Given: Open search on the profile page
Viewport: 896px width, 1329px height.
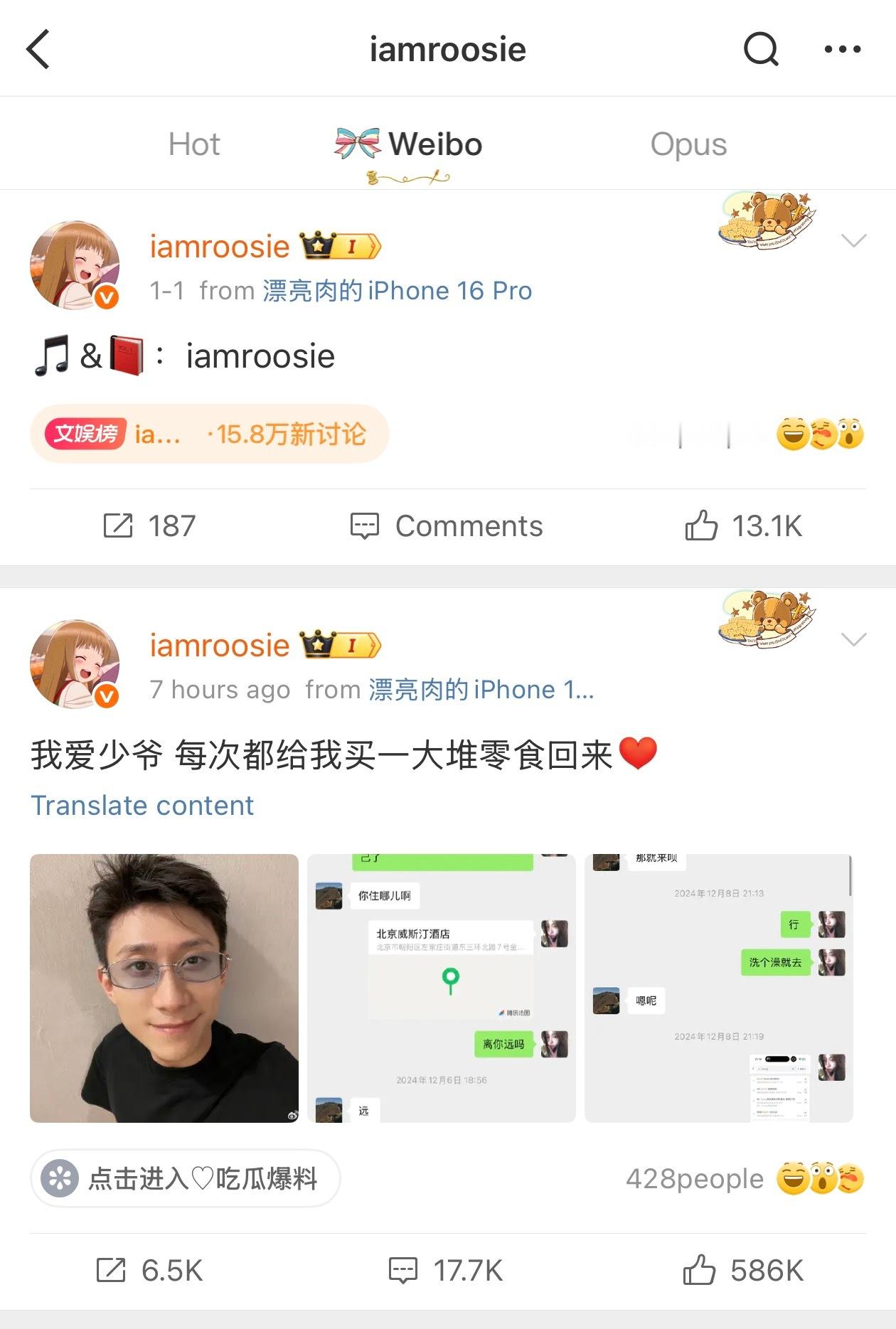Looking at the screenshot, I should (760, 48).
